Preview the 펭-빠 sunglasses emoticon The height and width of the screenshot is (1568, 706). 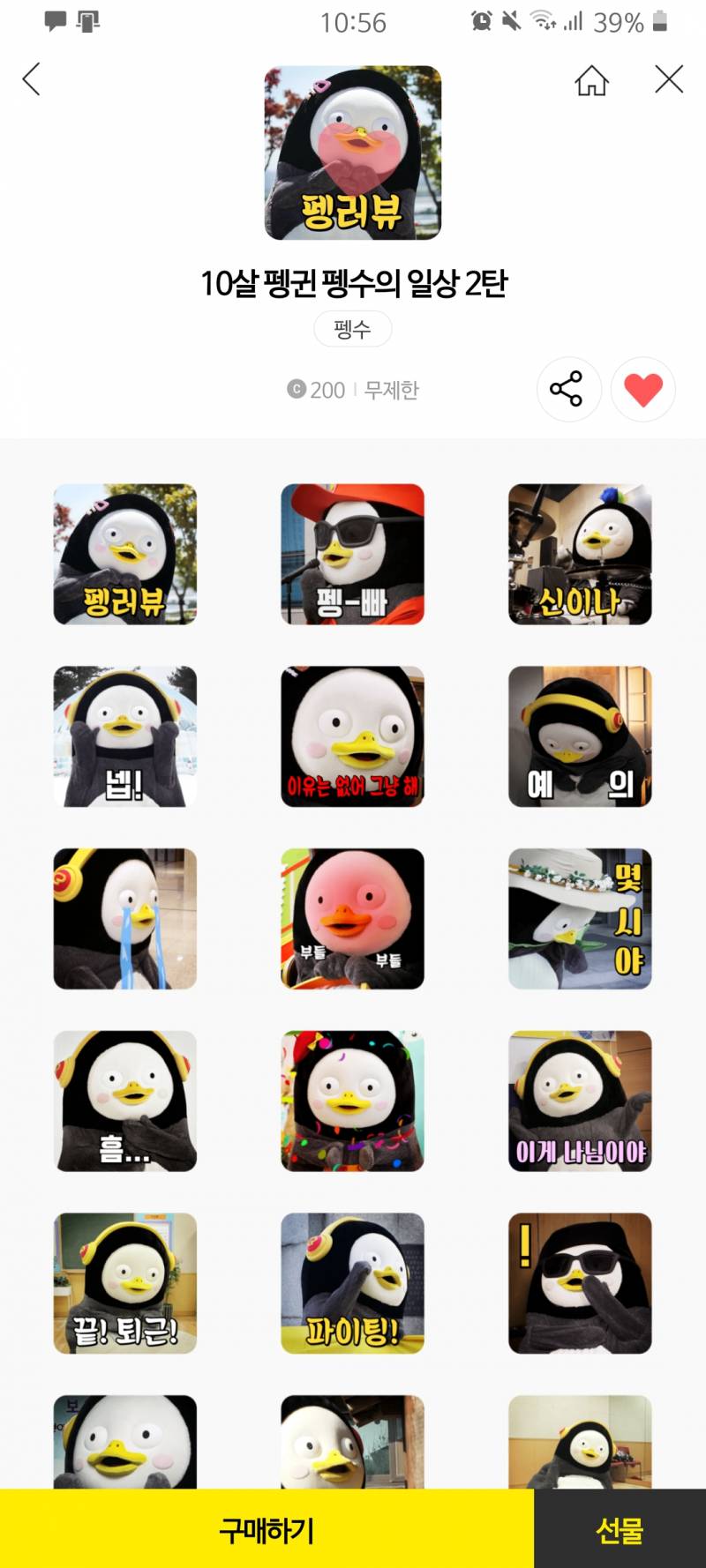pos(352,554)
